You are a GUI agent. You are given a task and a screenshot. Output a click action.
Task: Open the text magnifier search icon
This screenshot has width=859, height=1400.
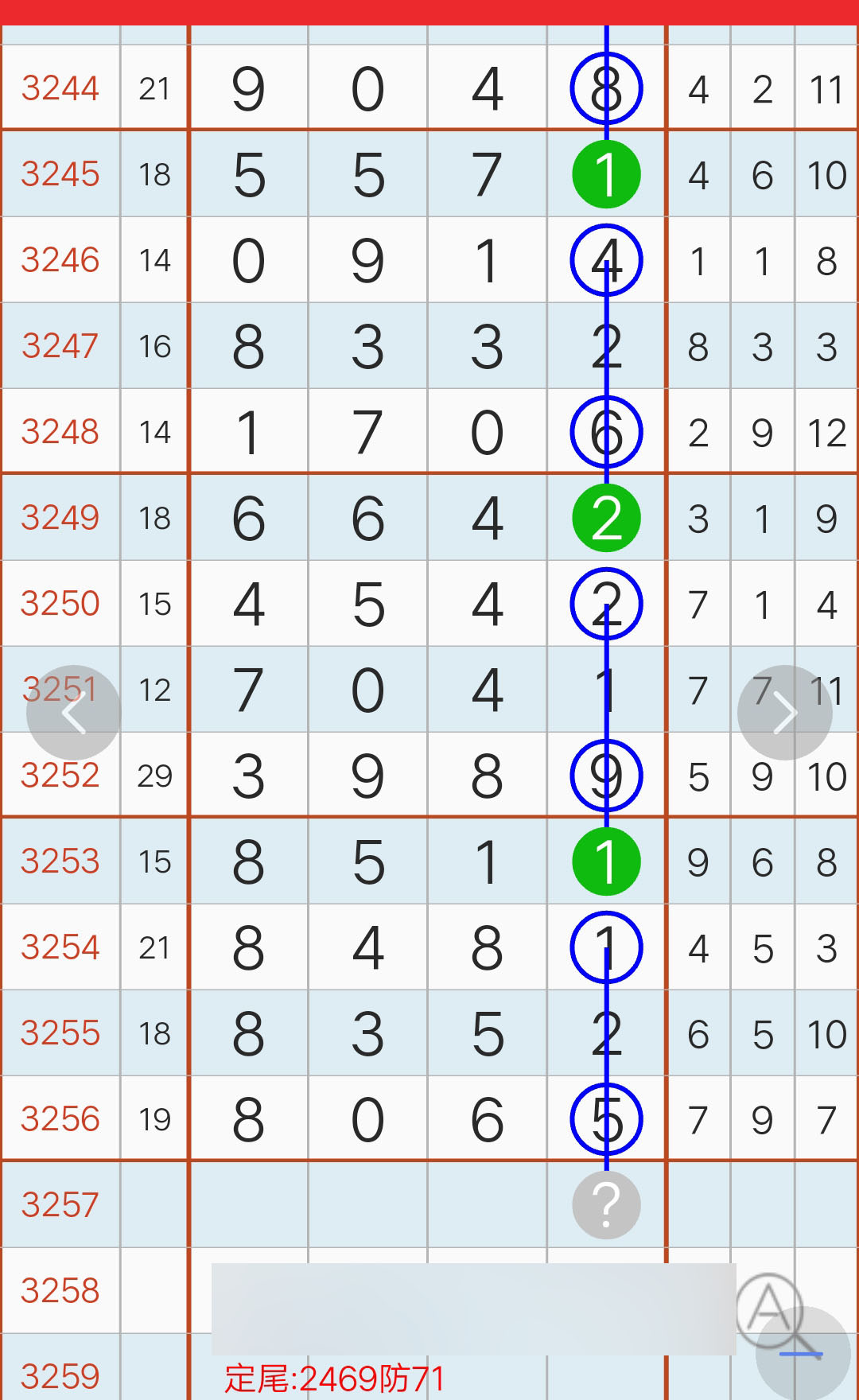click(x=768, y=1309)
